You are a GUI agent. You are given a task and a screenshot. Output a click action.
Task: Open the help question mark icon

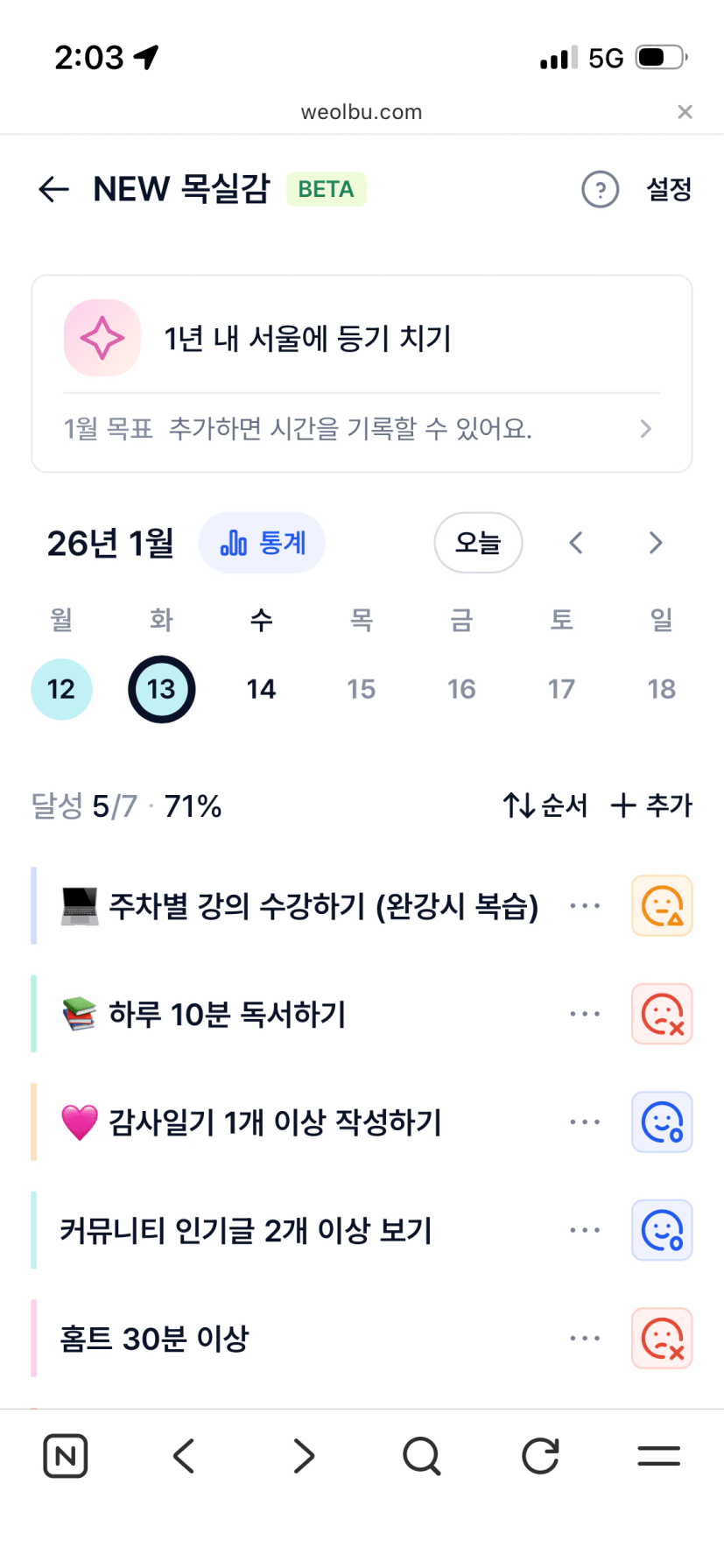pyautogui.click(x=600, y=189)
